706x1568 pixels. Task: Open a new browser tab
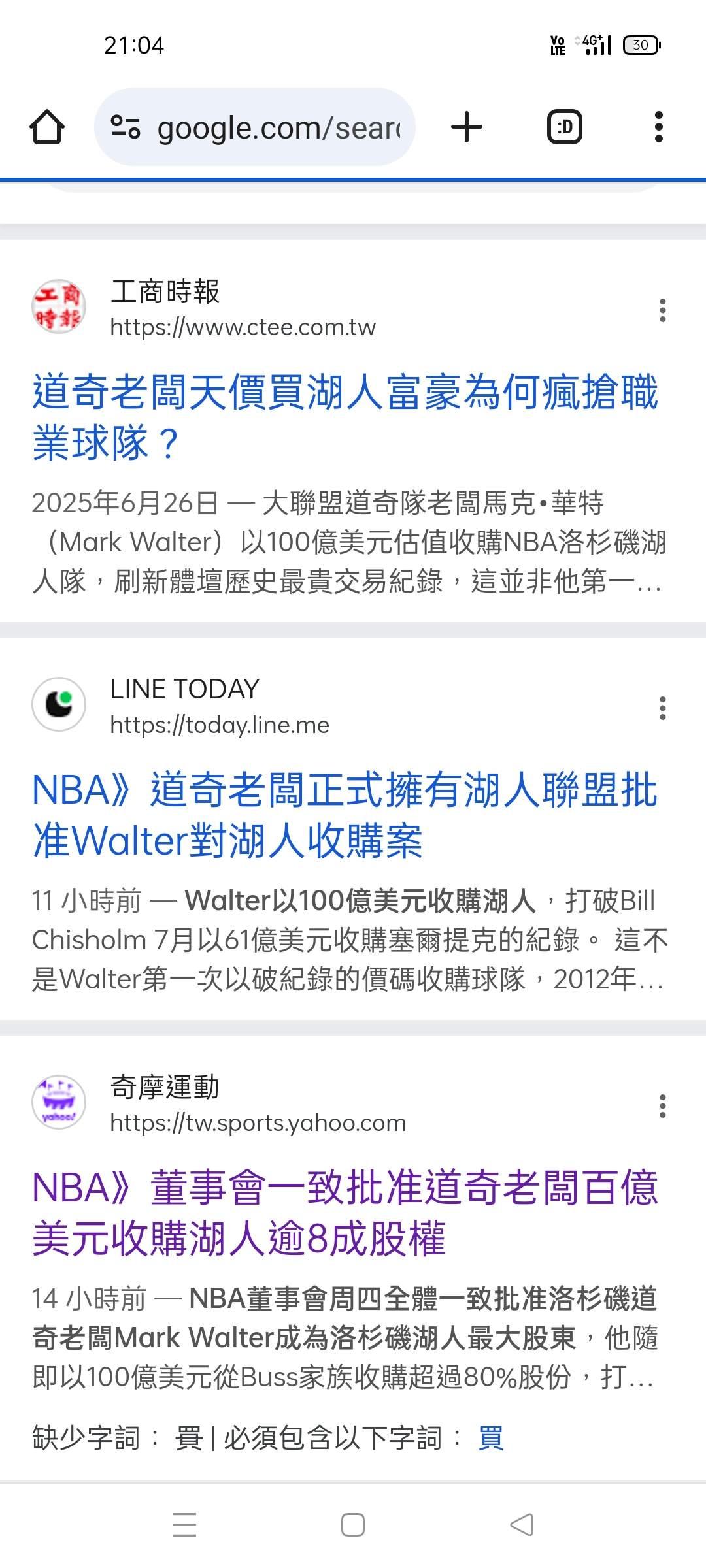467,127
